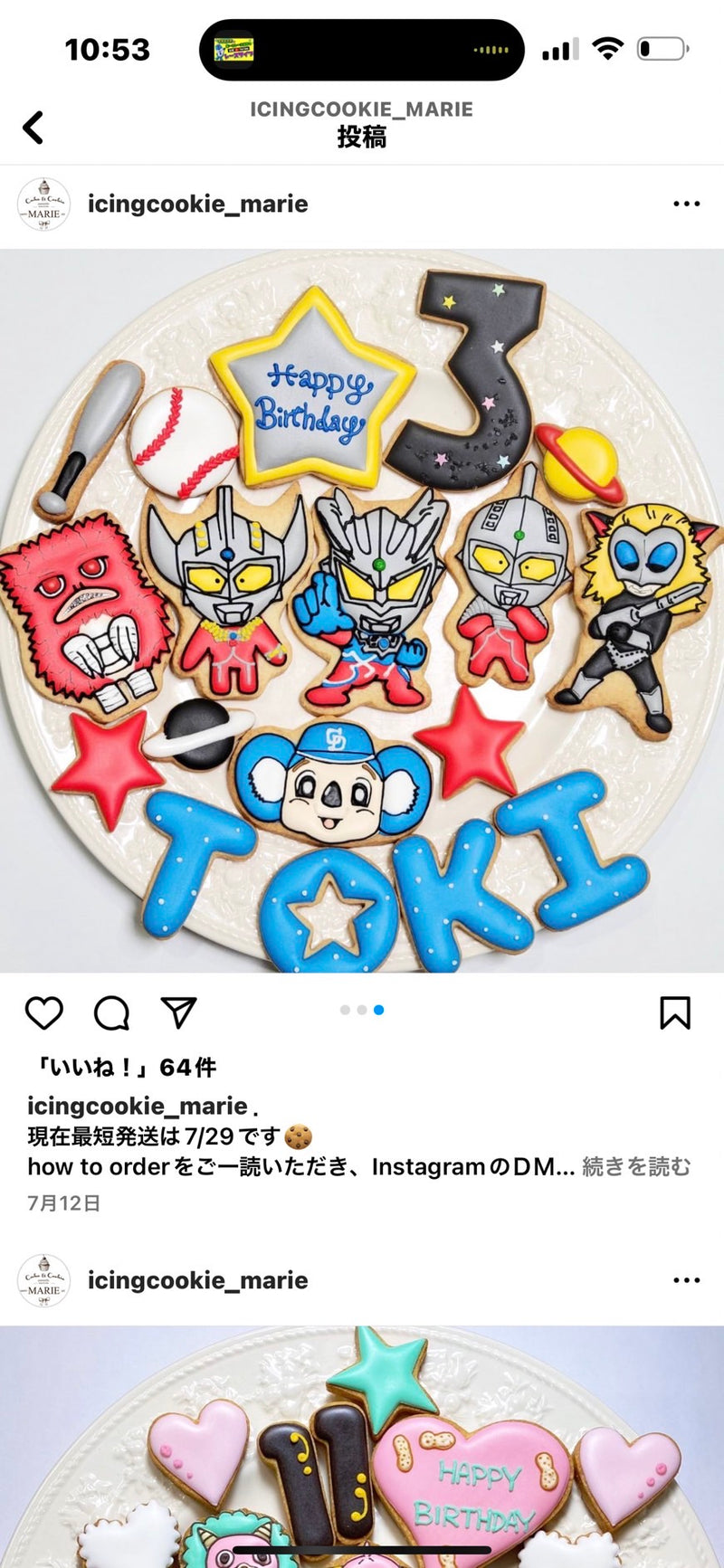The image size is (724, 1568).
Task: Open the TOKI birthday cookie photo
Action: (362, 611)
